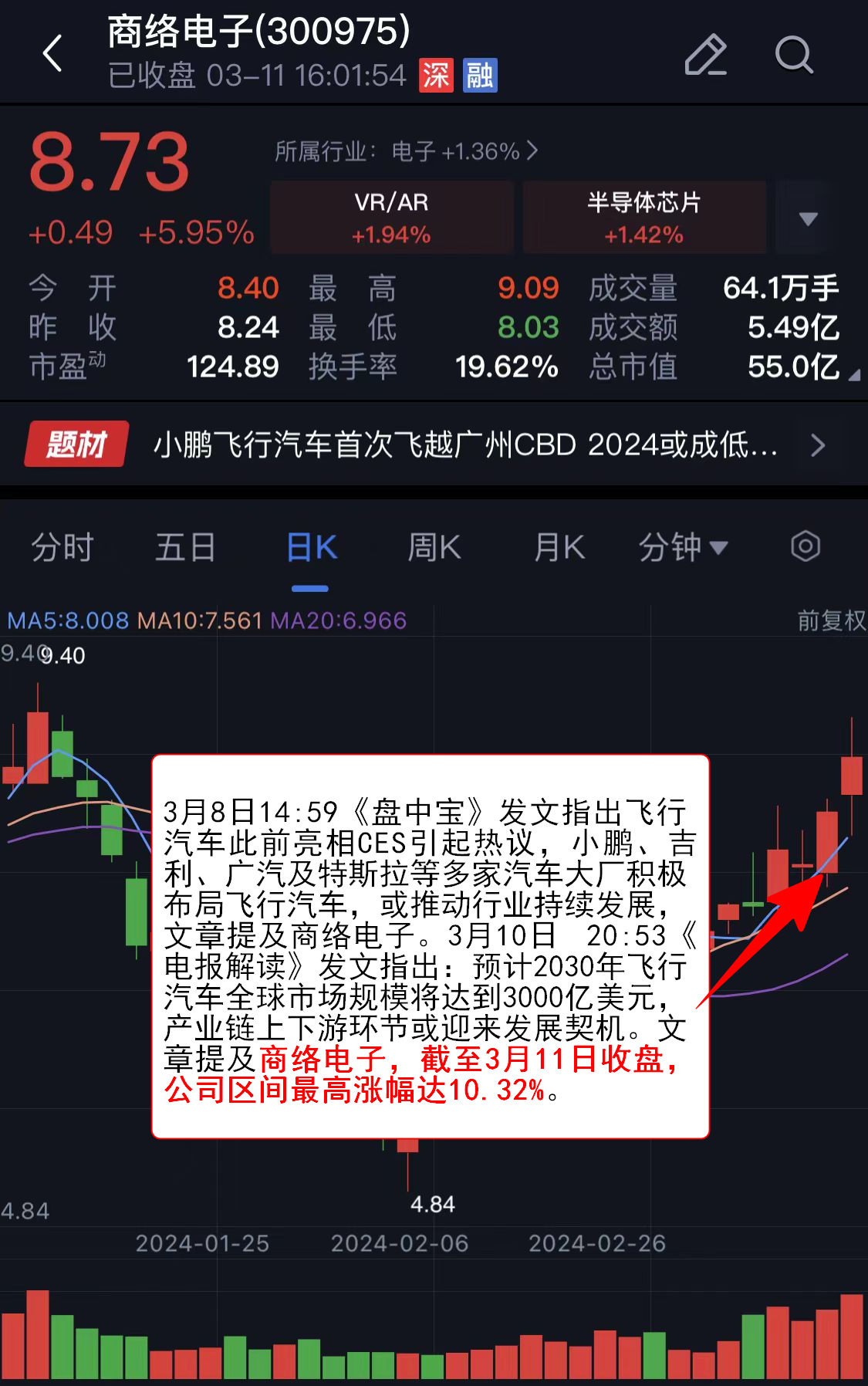The width and height of the screenshot is (868, 1386).
Task: Open the VR/AR concept sector
Action: click(391, 217)
